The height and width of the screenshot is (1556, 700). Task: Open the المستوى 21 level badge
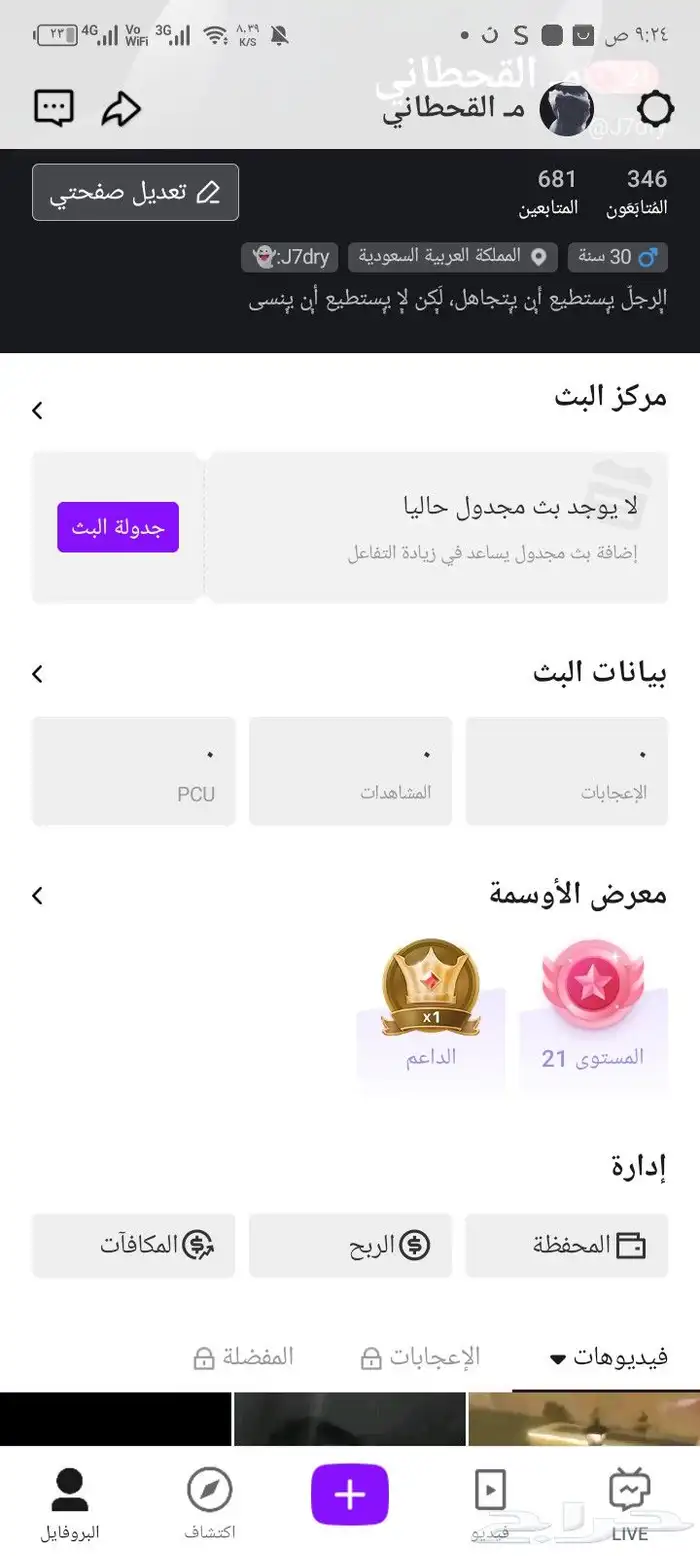594,1014
